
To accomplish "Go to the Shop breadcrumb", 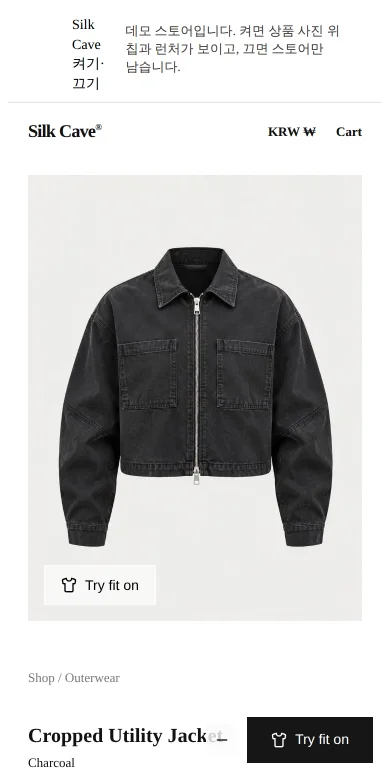I will click(x=41, y=678).
